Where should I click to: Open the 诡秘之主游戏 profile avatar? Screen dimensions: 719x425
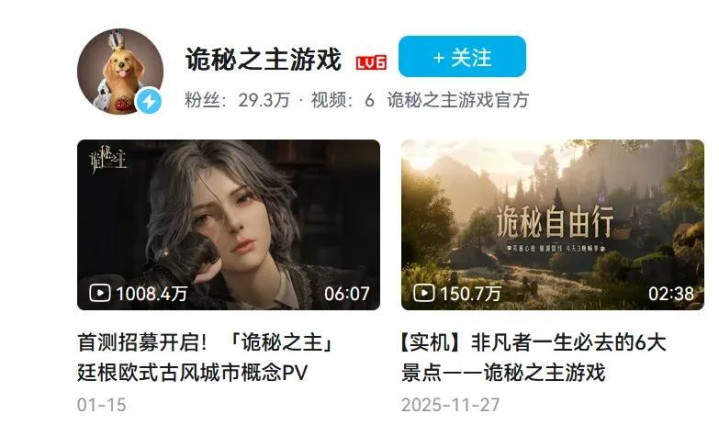coord(120,71)
